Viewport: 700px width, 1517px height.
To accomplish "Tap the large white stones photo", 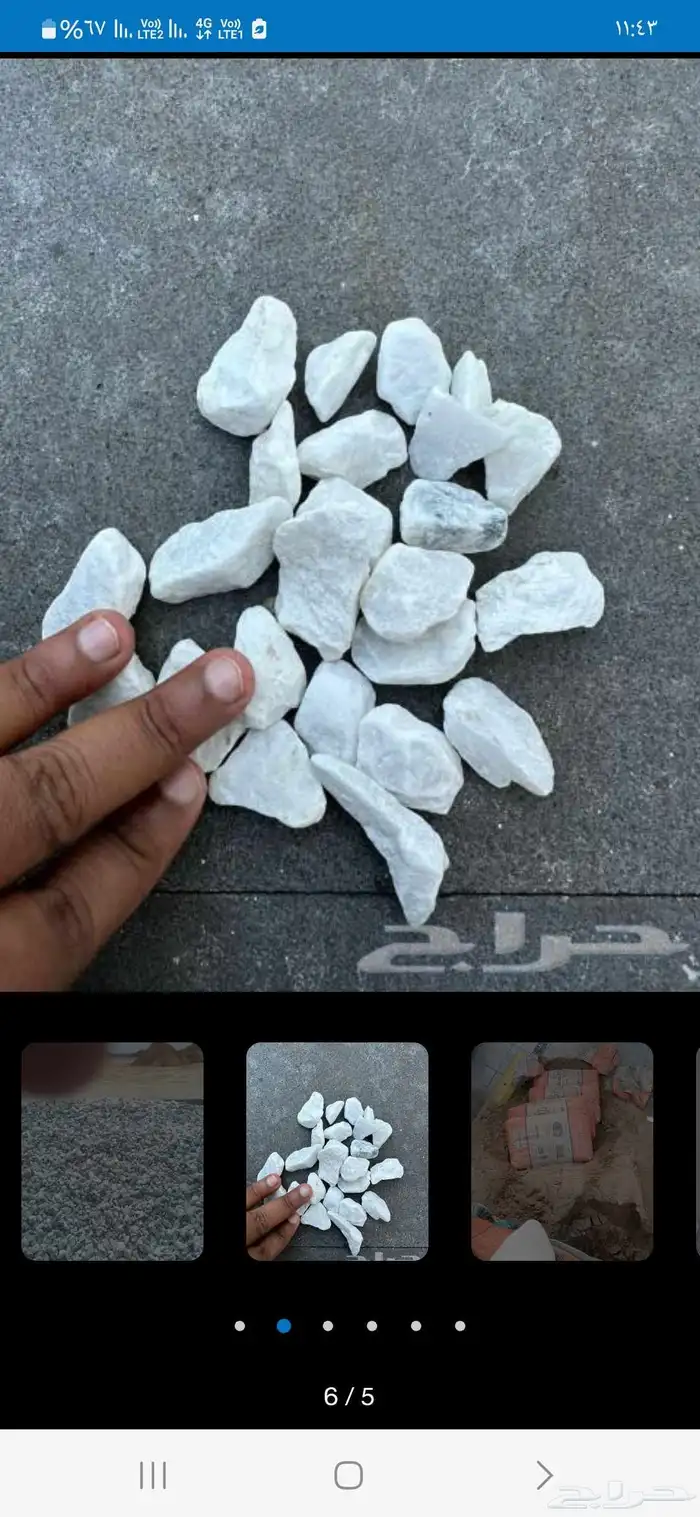I will coord(350,524).
